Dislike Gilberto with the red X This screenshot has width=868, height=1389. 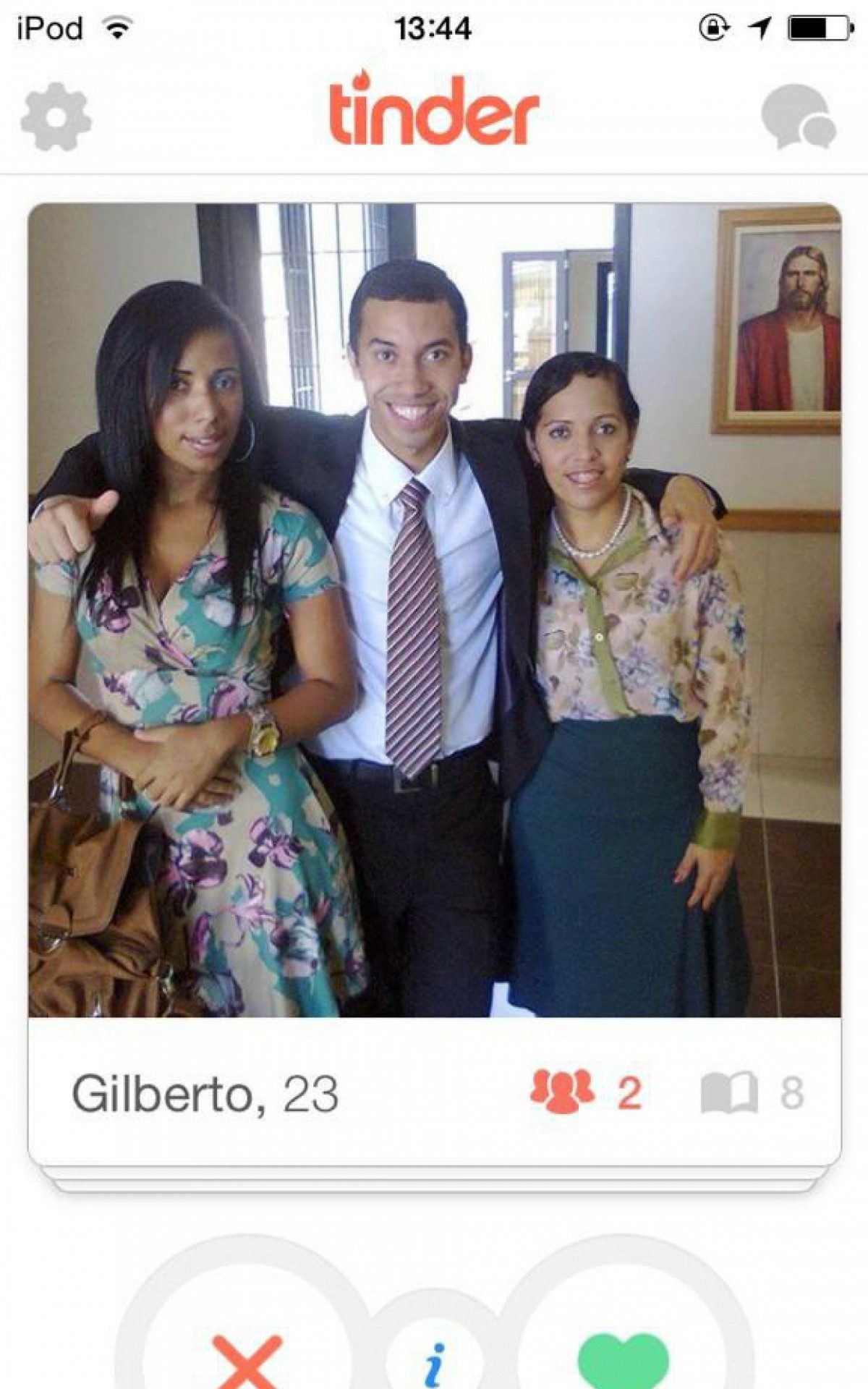247,1356
